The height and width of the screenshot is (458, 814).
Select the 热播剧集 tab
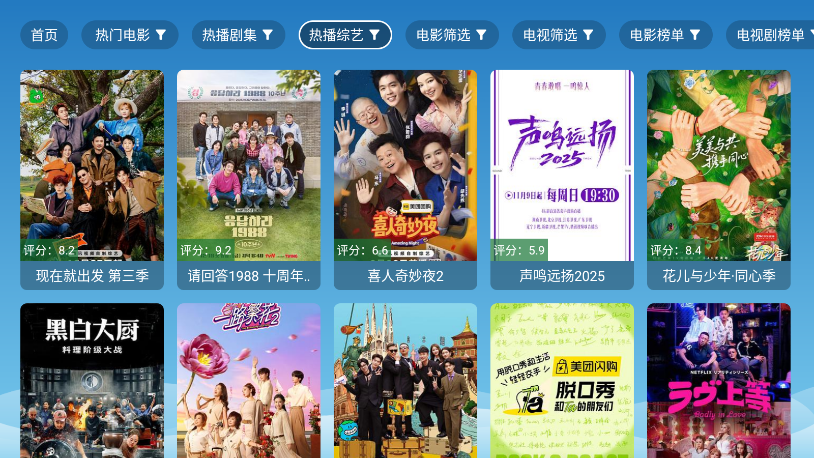coord(237,35)
